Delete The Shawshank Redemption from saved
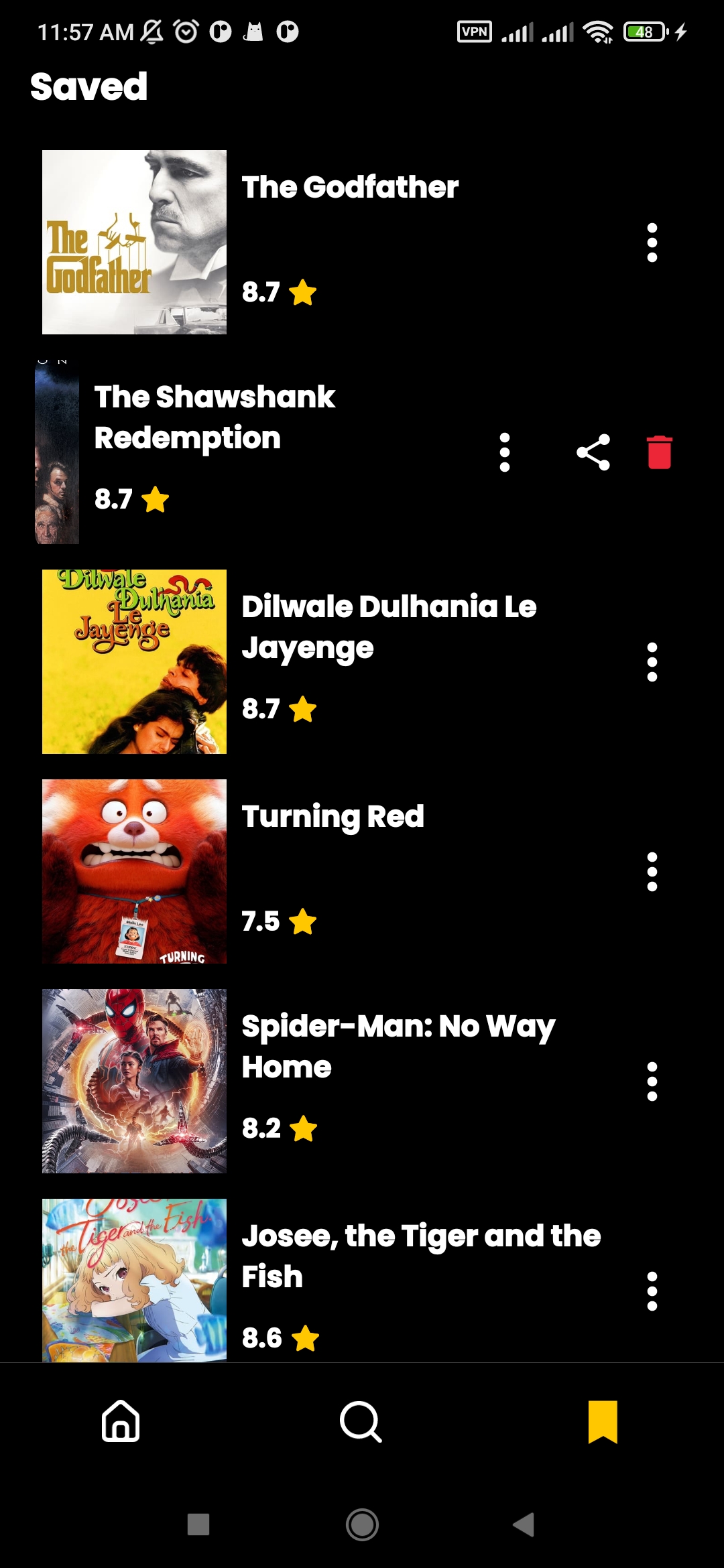This screenshot has height=1568, width=724. pyautogui.click(x=659, y=452)
